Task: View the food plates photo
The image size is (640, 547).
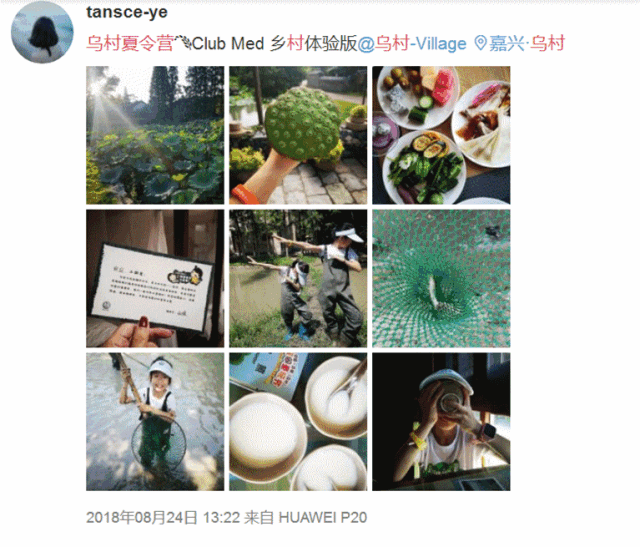Action: [441, 135]
